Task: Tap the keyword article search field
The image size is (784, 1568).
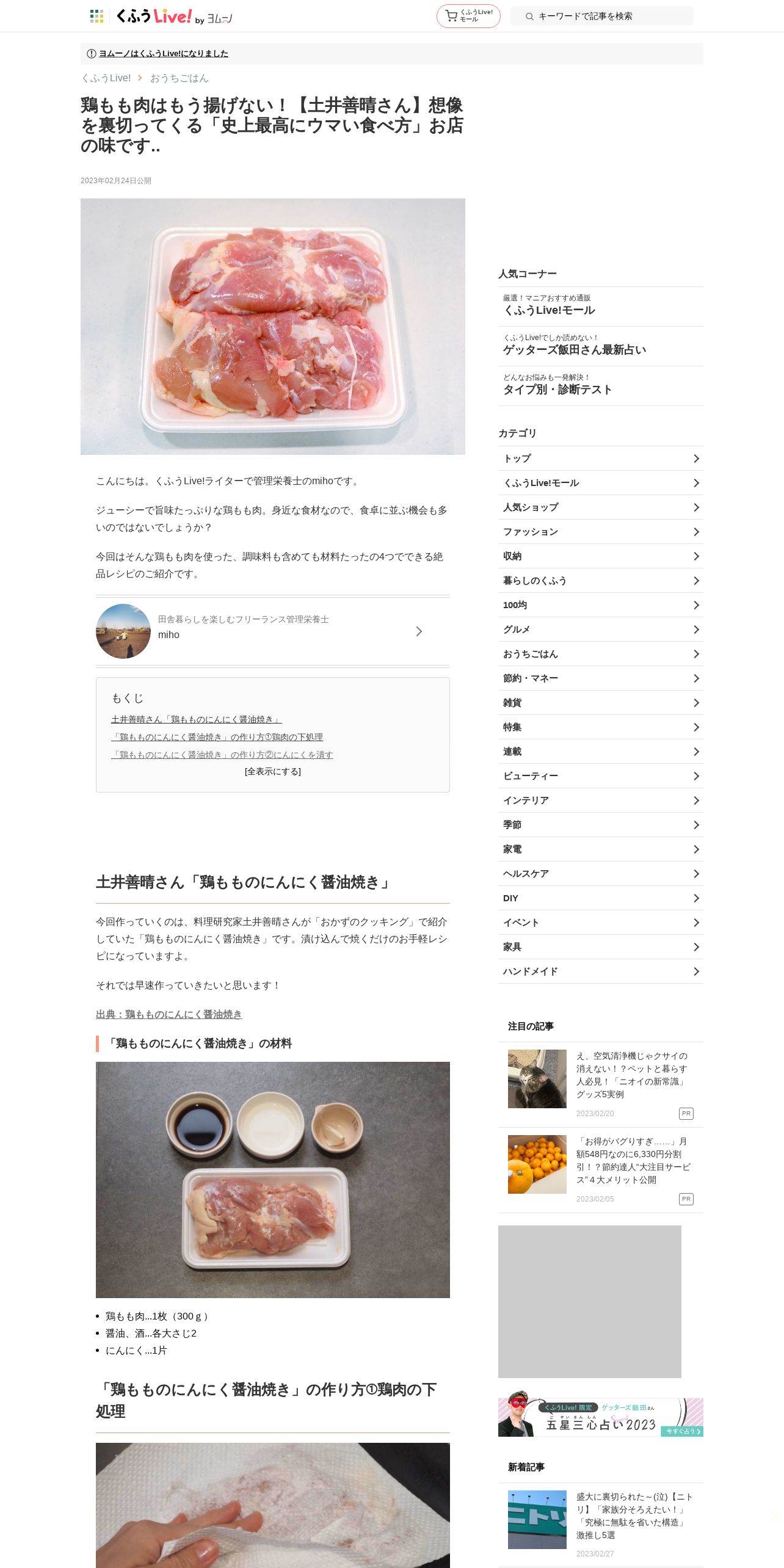Action: tap(602, 16)
